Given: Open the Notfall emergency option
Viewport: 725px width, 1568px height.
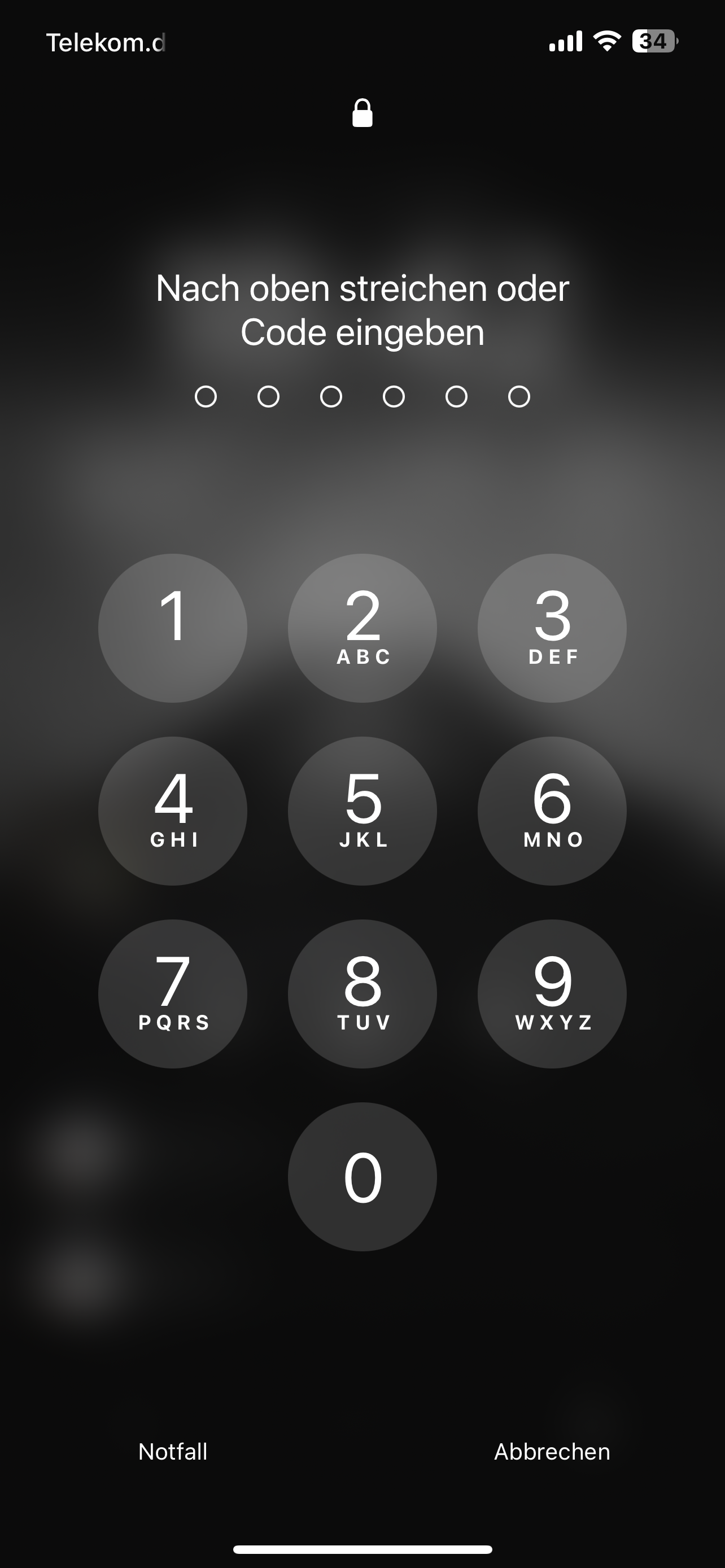Looking at the screenshot, I should [173, 1452].
